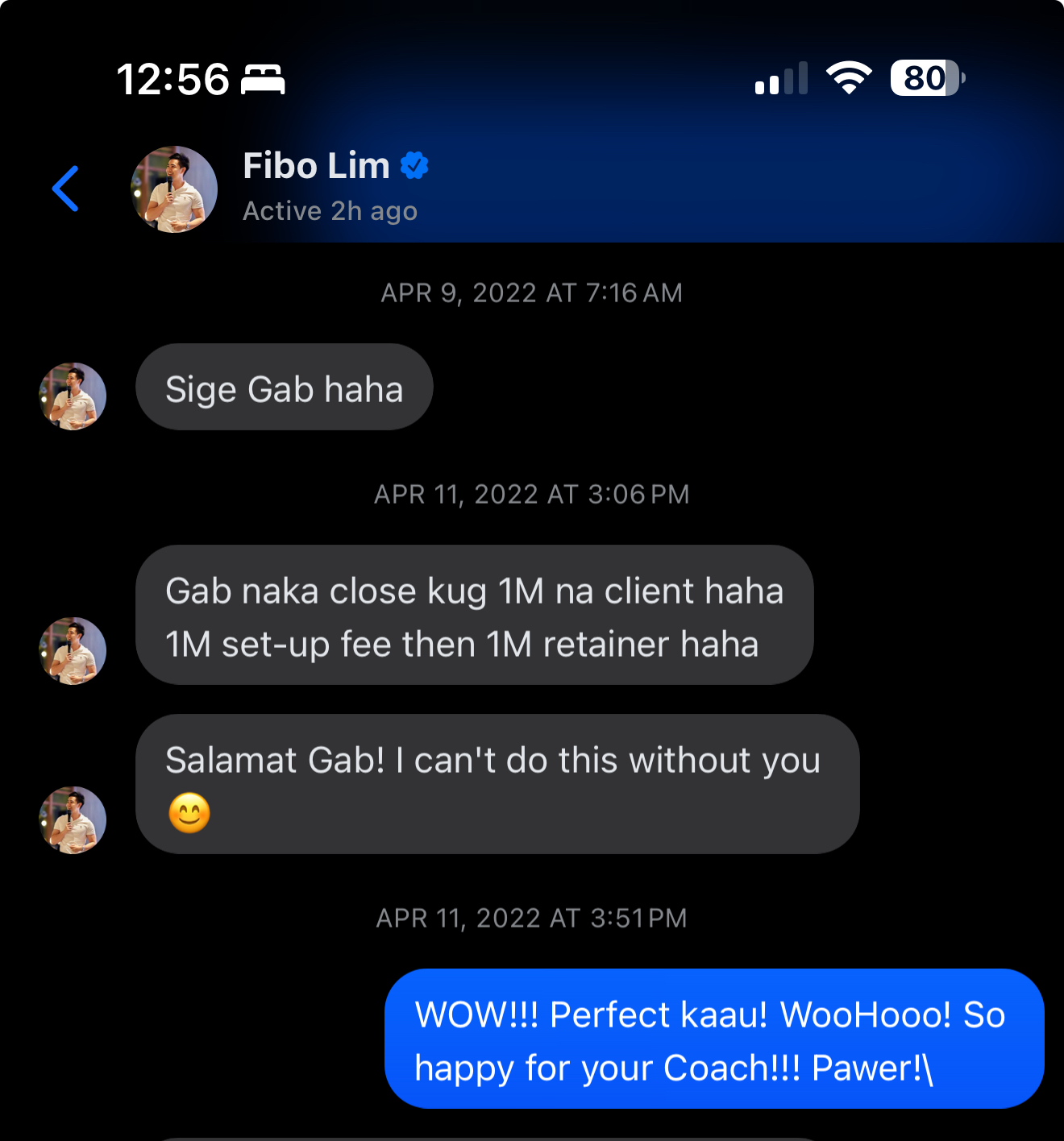Tap avatar beside 'Sige Gab haha' message
The image size is (1064, 1141).
pyautogui.click(x=73, y=396)
